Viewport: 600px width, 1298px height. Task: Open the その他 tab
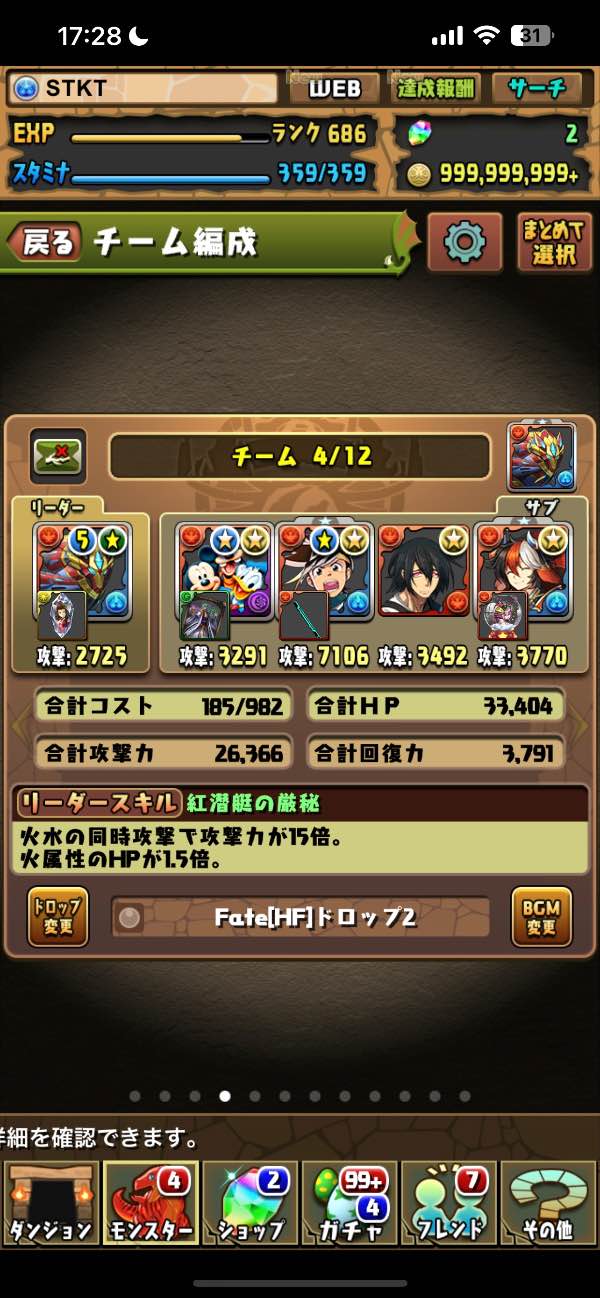[548, 1202]
